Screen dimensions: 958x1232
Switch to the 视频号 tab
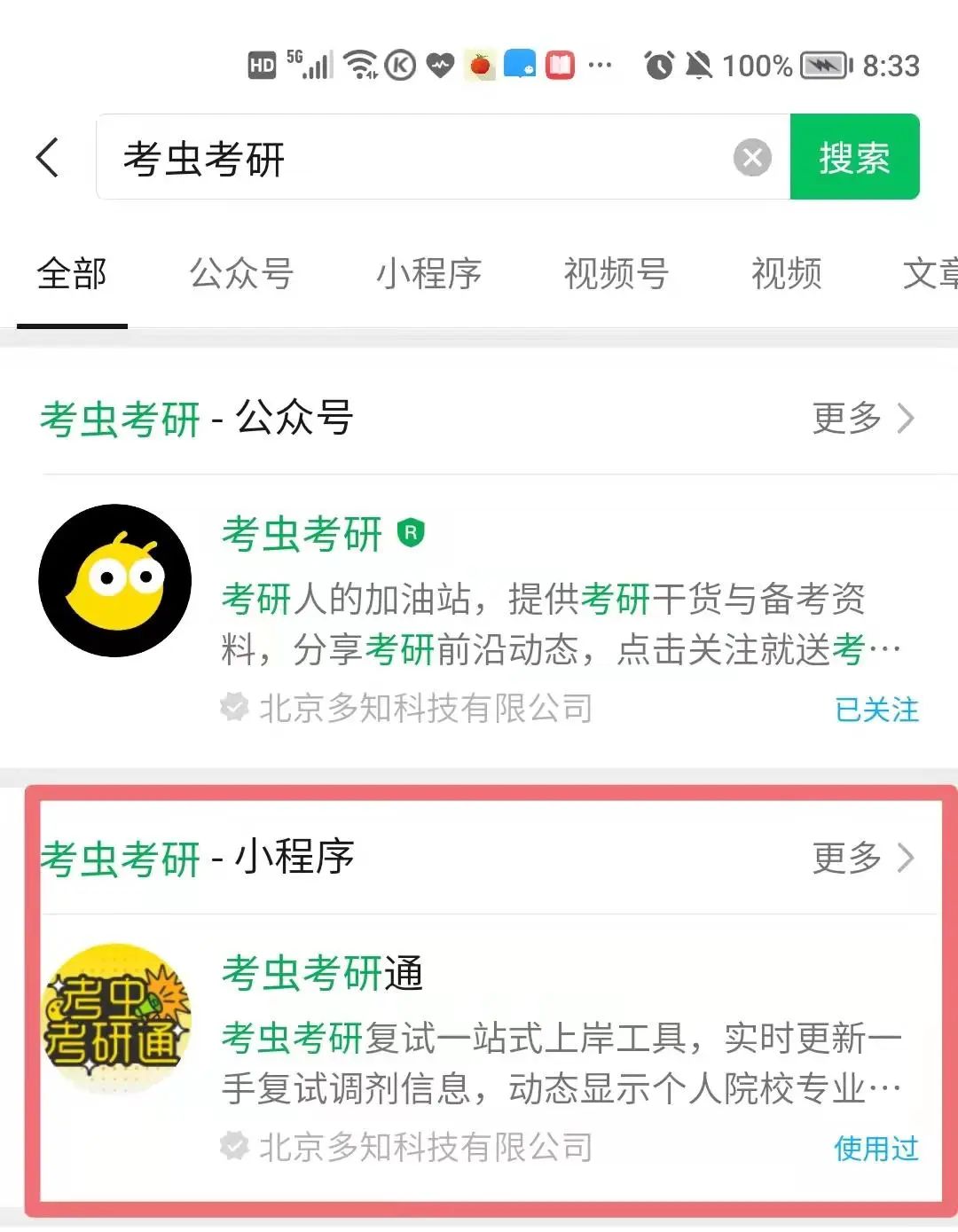click(616, 274)
